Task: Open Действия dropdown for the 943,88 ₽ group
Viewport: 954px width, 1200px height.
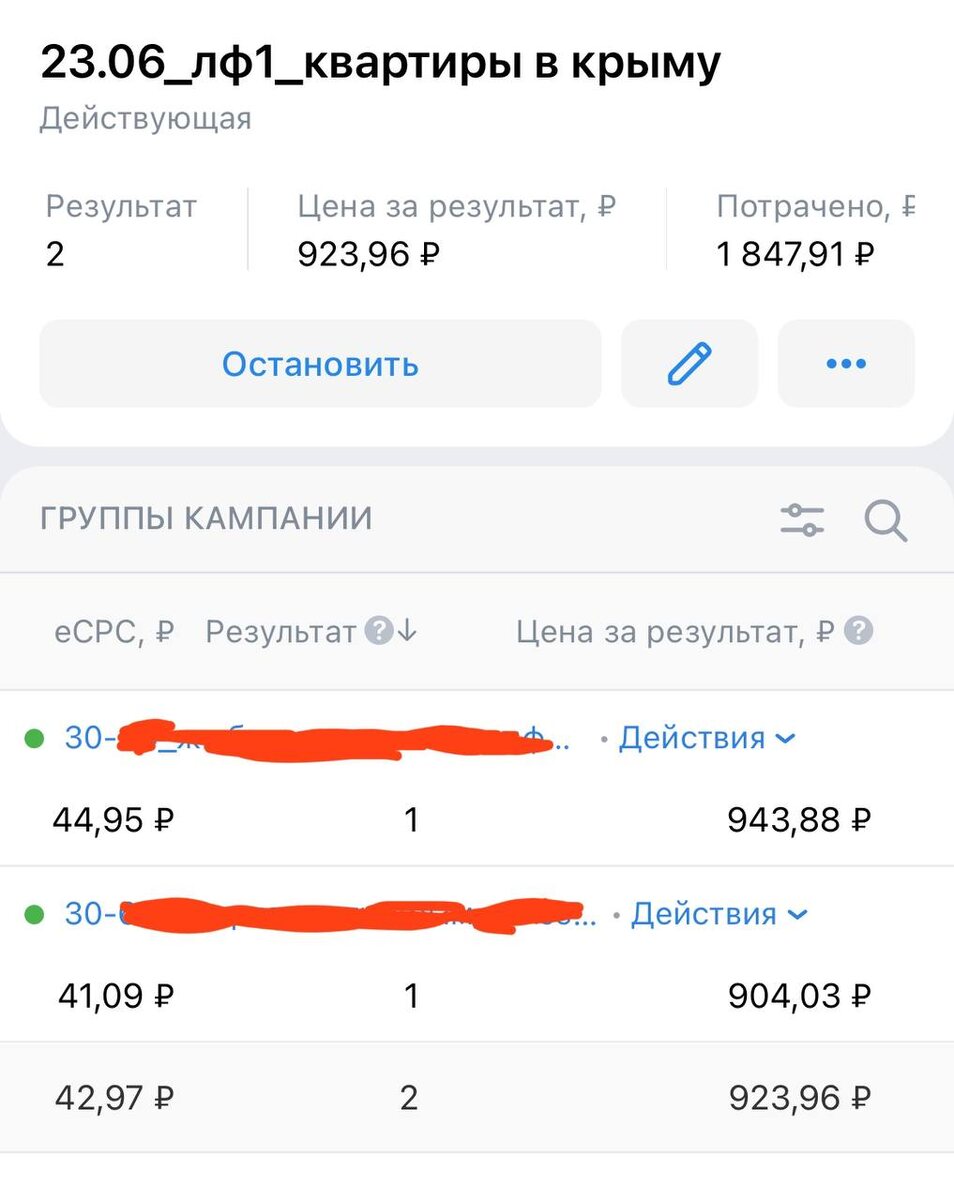Action: (707, 738)
